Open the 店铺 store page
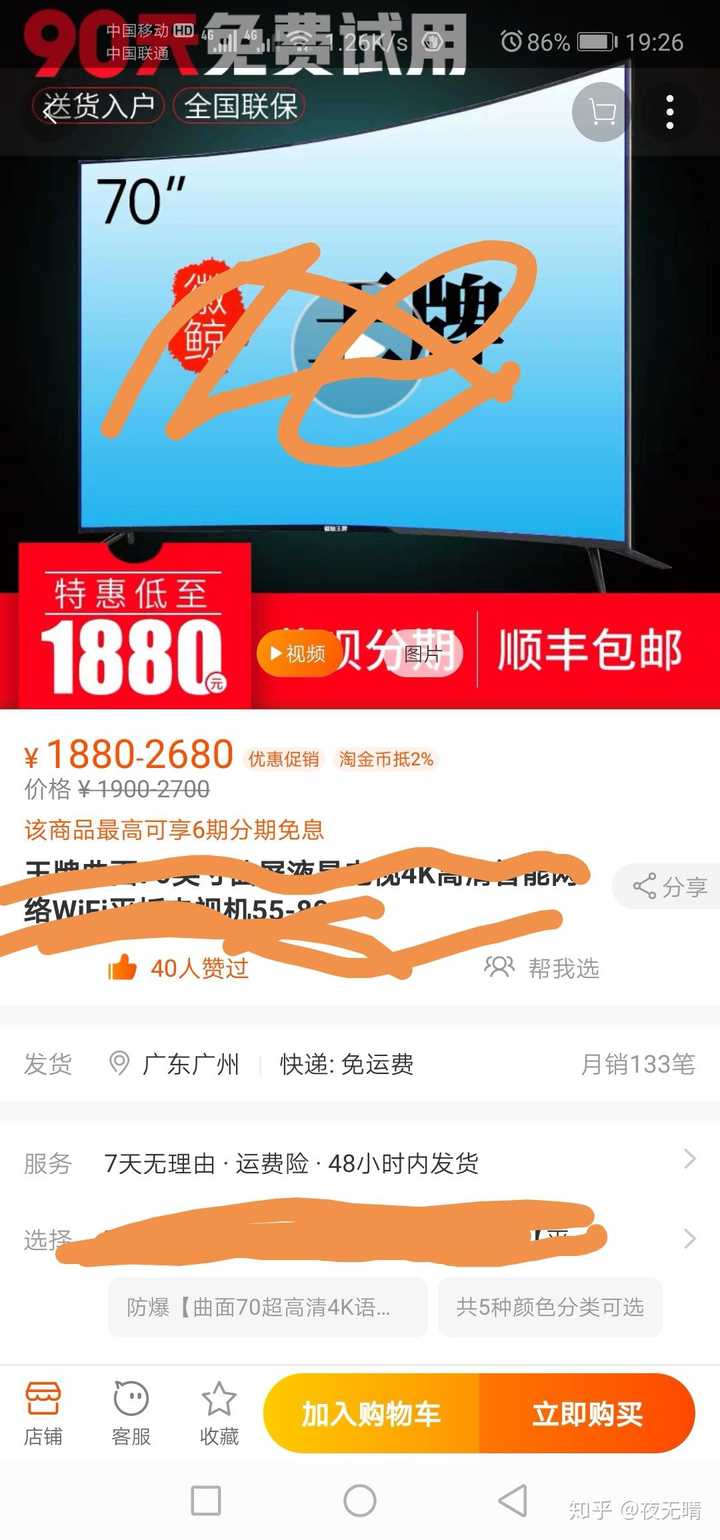Viewport: 720px width, 1540px height. click(x=43, y=1414)
